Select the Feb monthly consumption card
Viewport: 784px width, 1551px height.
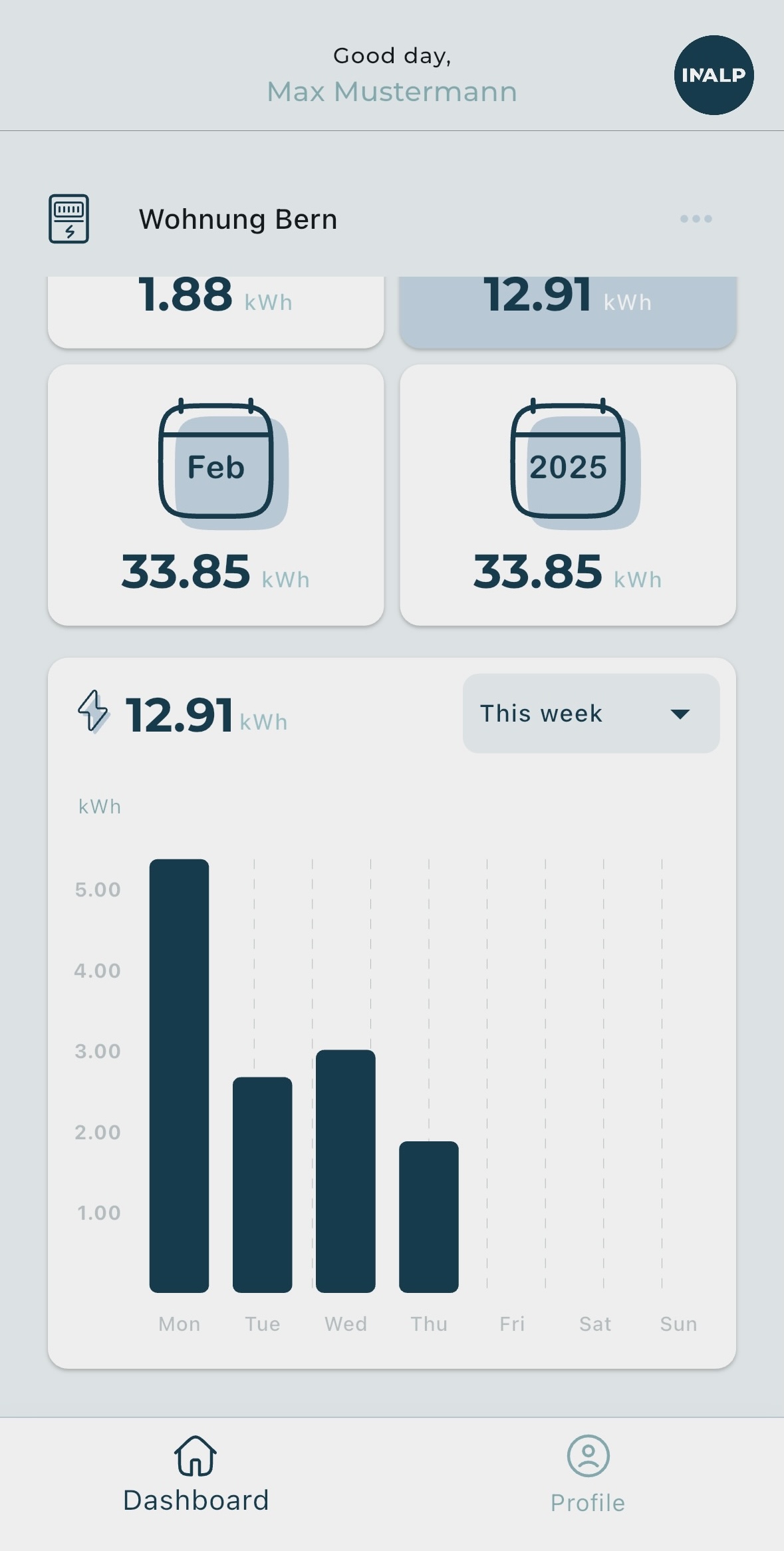216,495
